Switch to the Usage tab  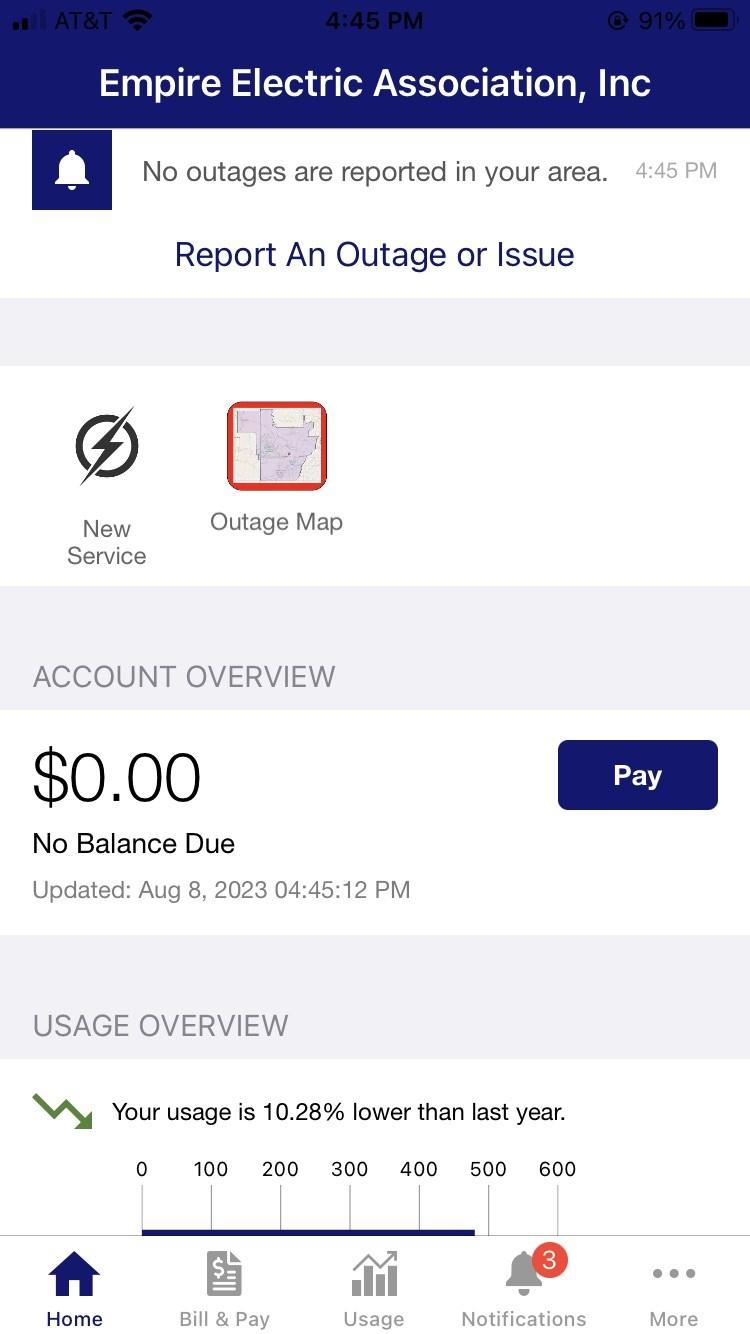click(x=374, y=1289)
